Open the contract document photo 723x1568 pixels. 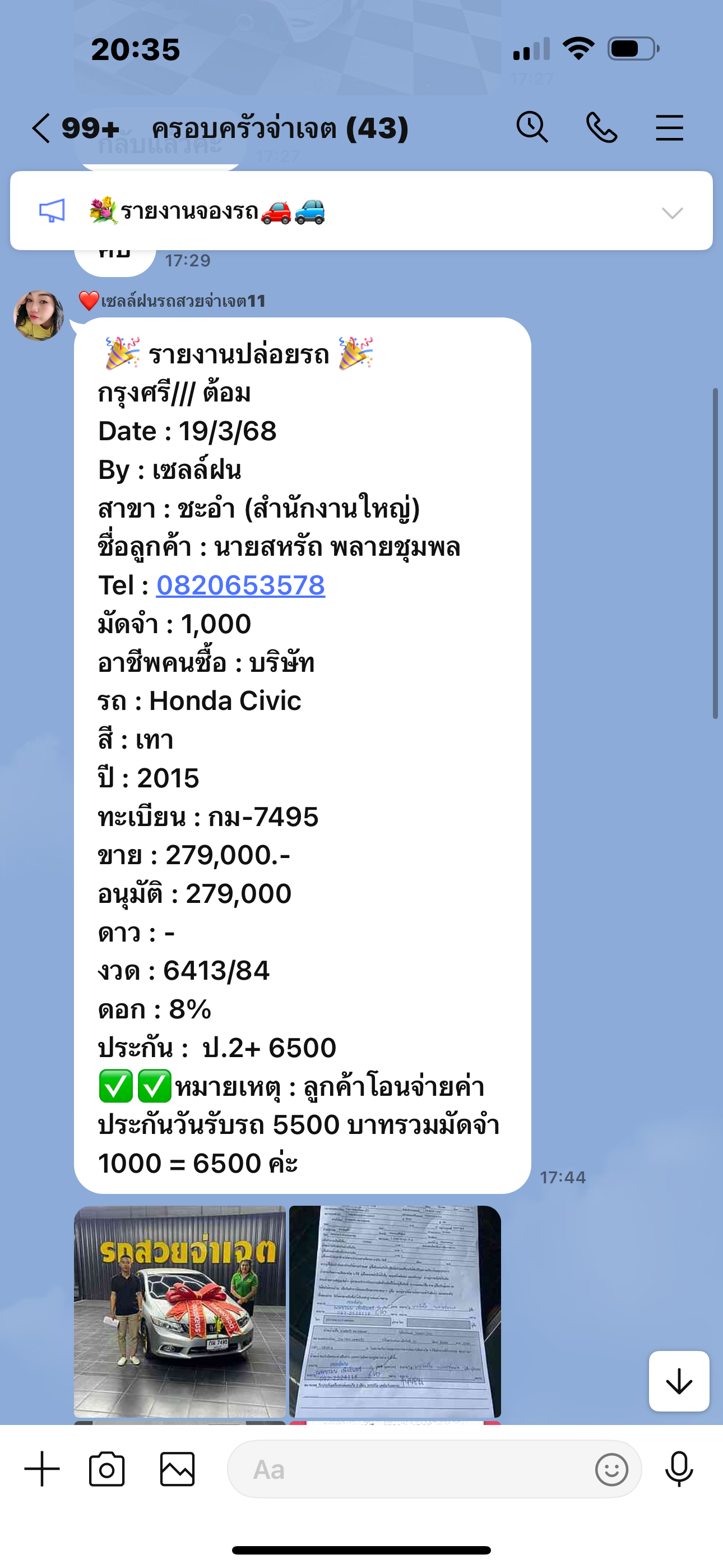coord(395,1311)
